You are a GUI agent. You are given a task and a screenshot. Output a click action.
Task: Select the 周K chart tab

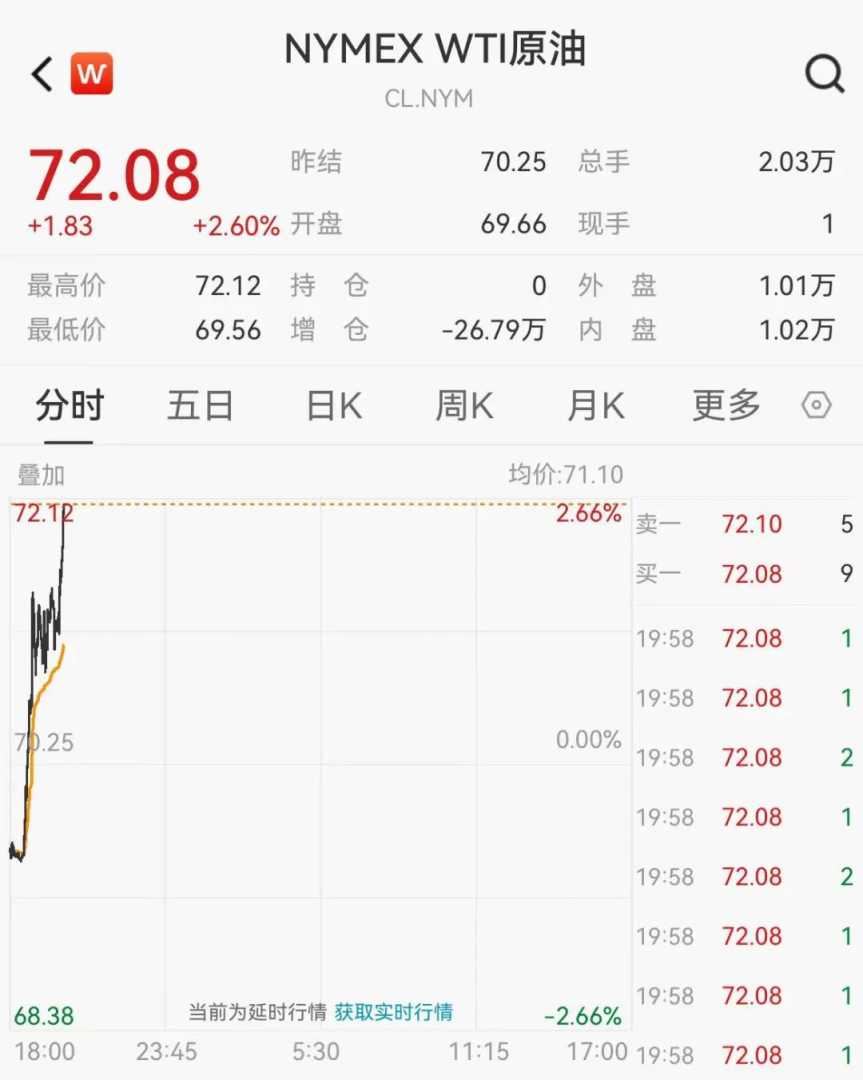pyautogui.click(x=464, y=406)
